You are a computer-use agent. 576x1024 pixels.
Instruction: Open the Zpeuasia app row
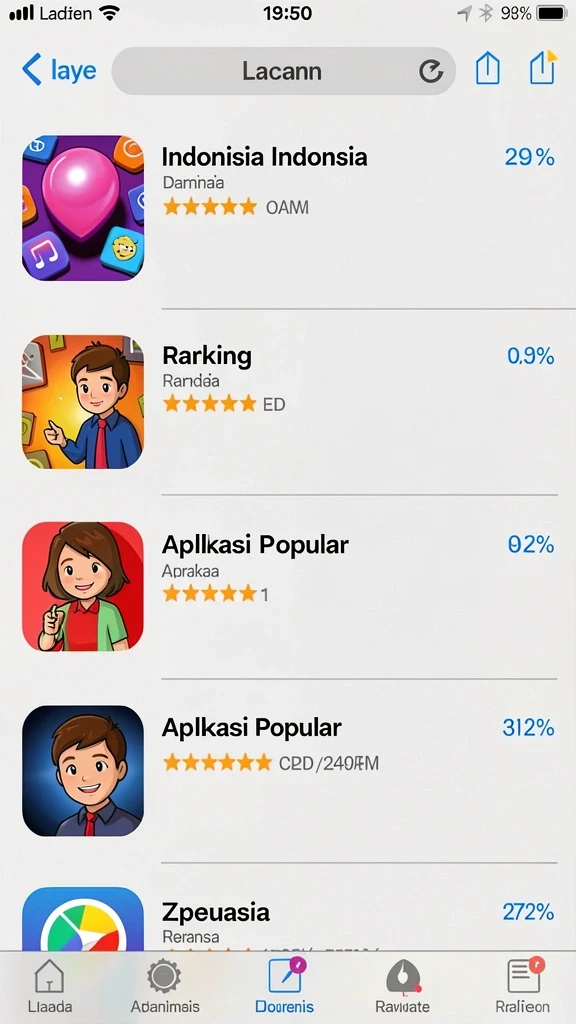(289, 918)
